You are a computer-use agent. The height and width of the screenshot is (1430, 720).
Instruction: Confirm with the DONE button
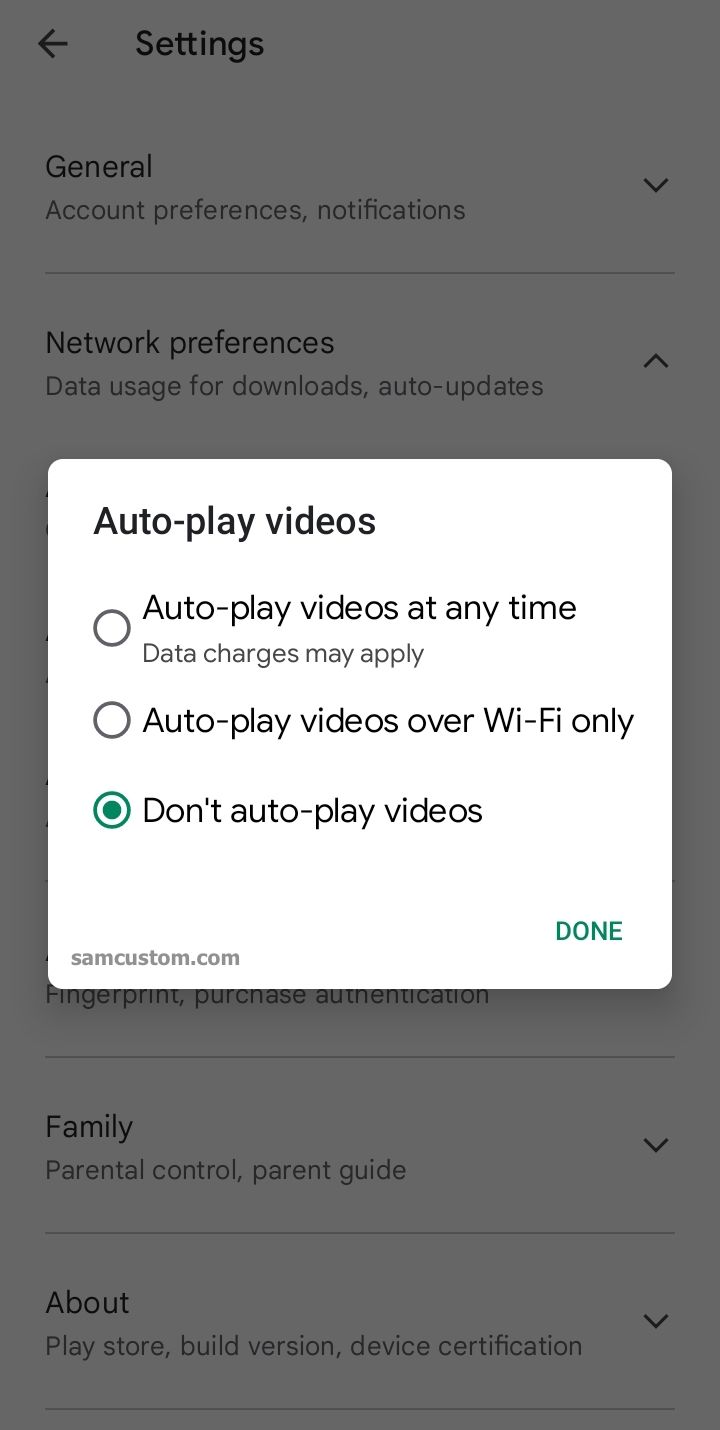589,931
